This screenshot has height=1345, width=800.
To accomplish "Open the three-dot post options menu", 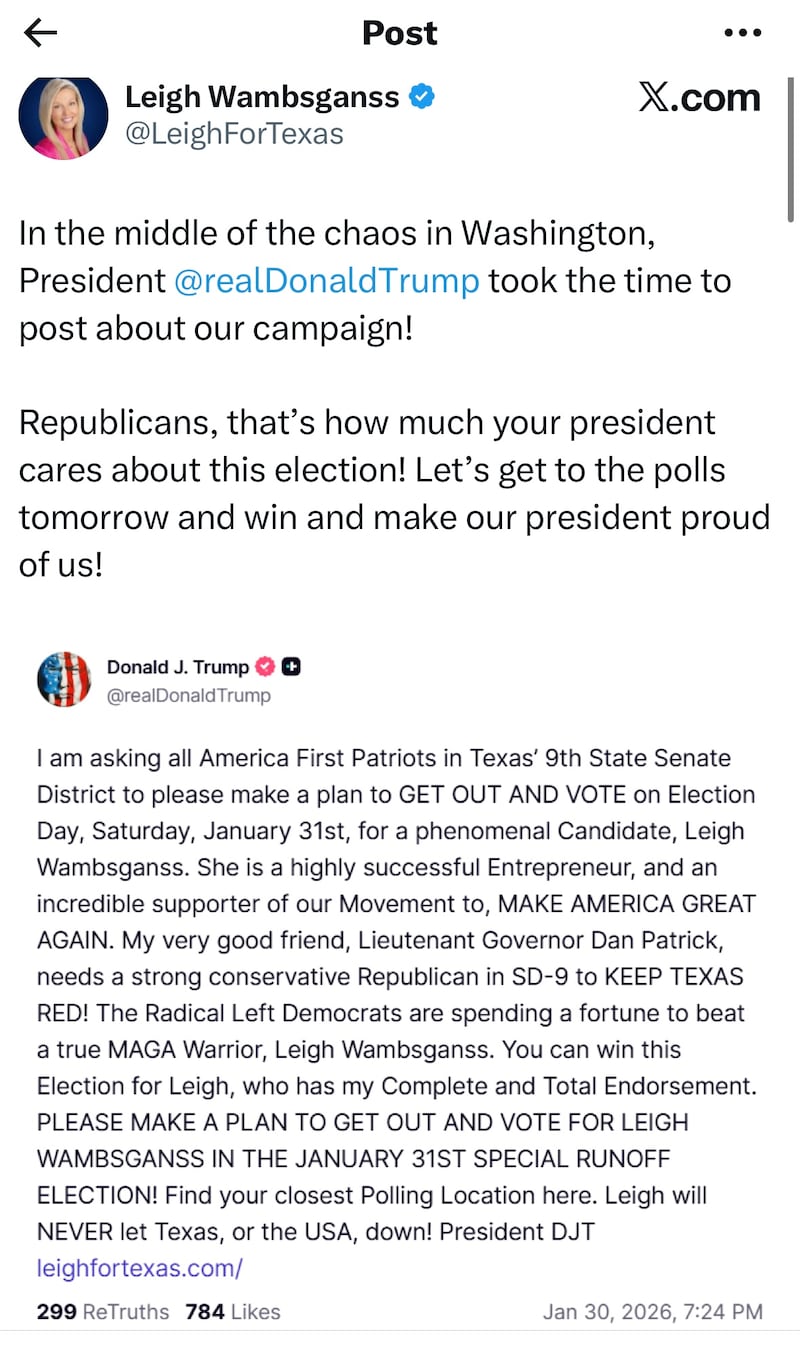I will click(743, 32).
